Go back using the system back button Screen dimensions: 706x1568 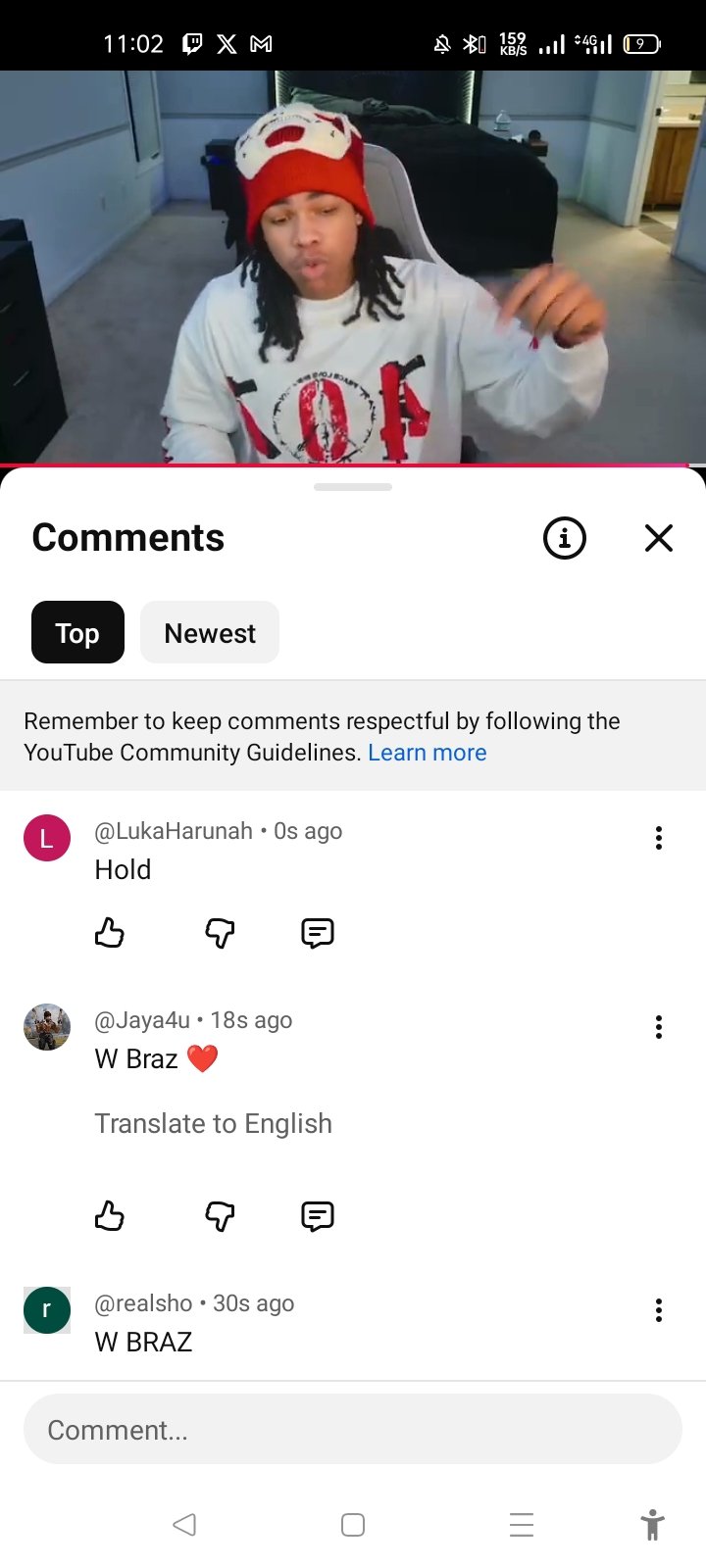pyautogui.click(x=184, y=1524)
